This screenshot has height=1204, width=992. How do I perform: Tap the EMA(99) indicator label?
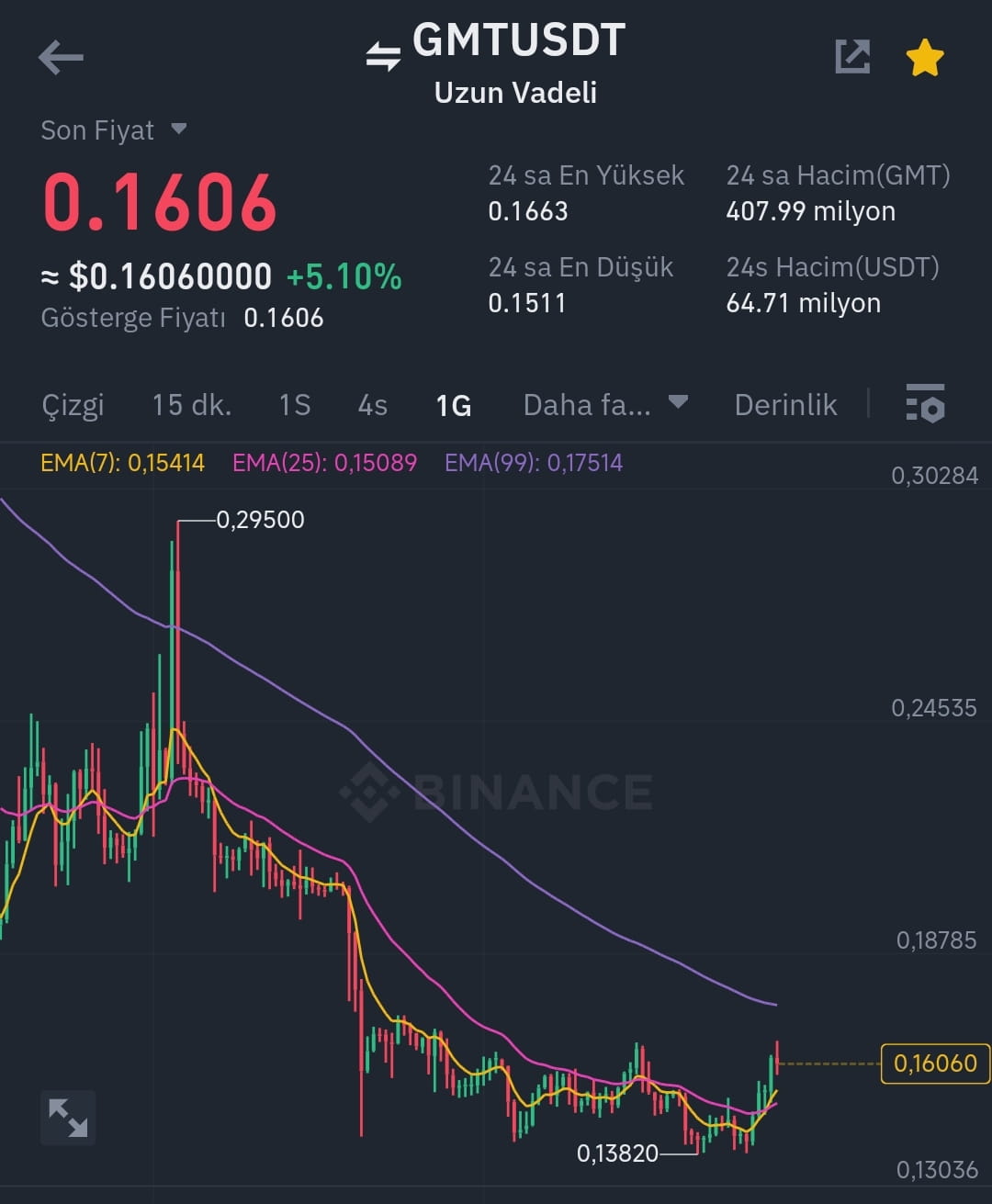click(x=534, y=464)
